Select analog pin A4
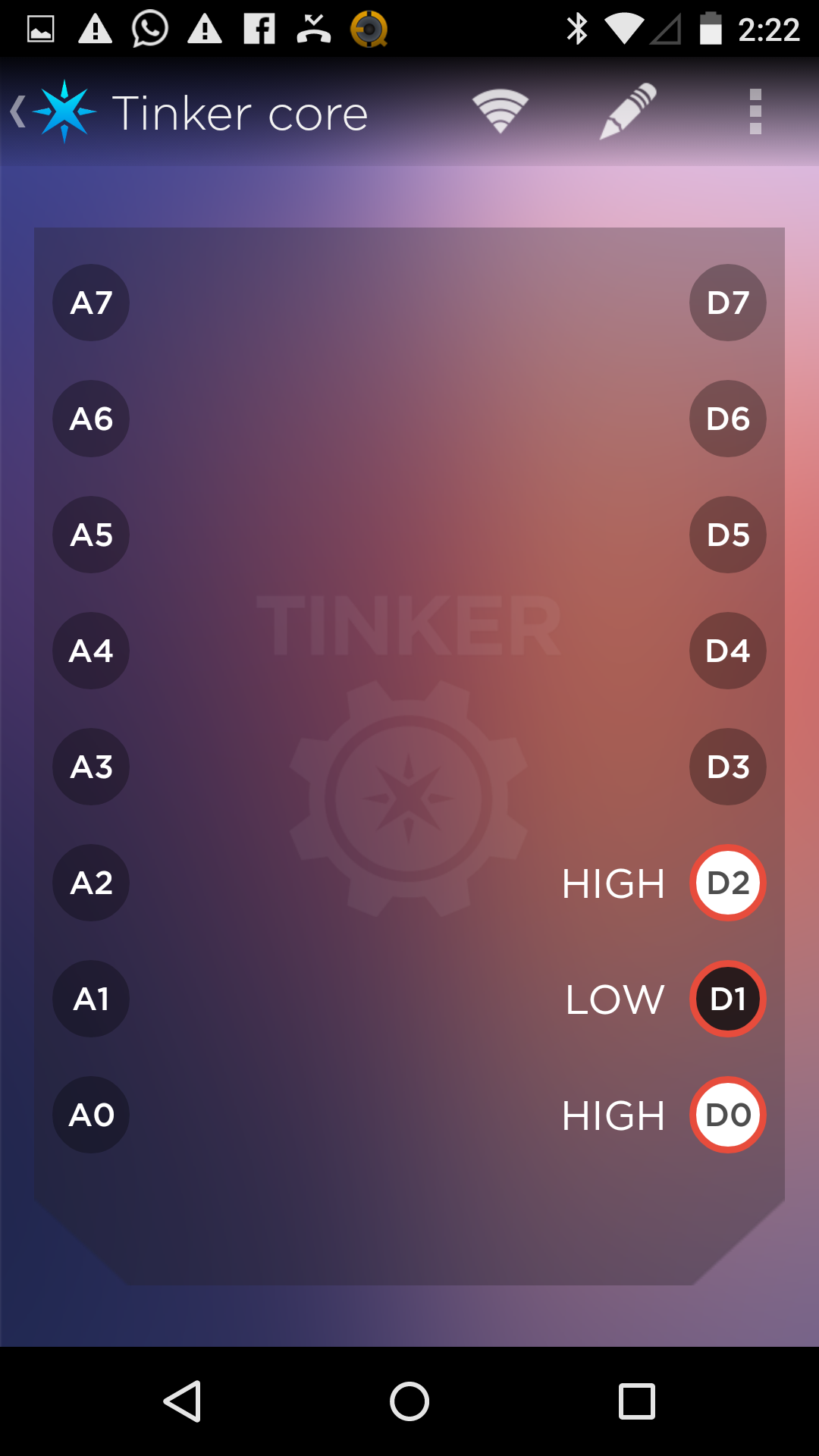This screenshot has height=1456, width=819. [91, 651]
